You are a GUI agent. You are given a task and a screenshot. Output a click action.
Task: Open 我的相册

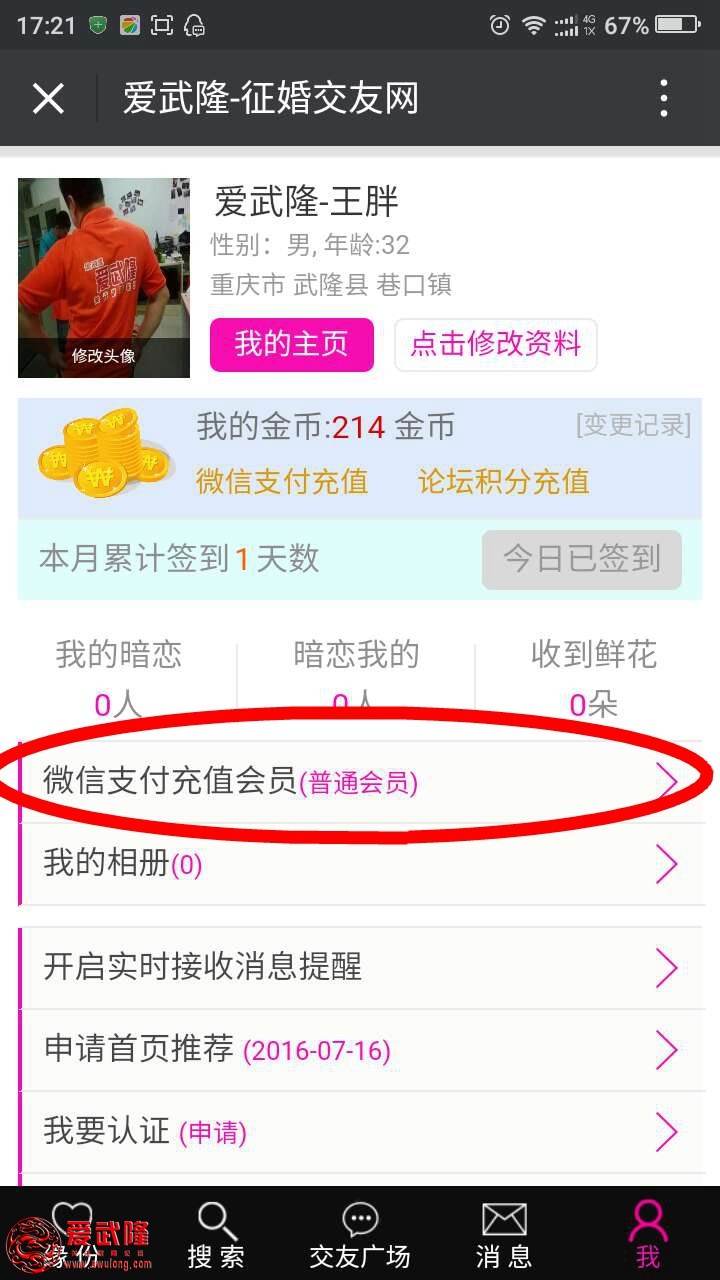(x=360, y=863)
